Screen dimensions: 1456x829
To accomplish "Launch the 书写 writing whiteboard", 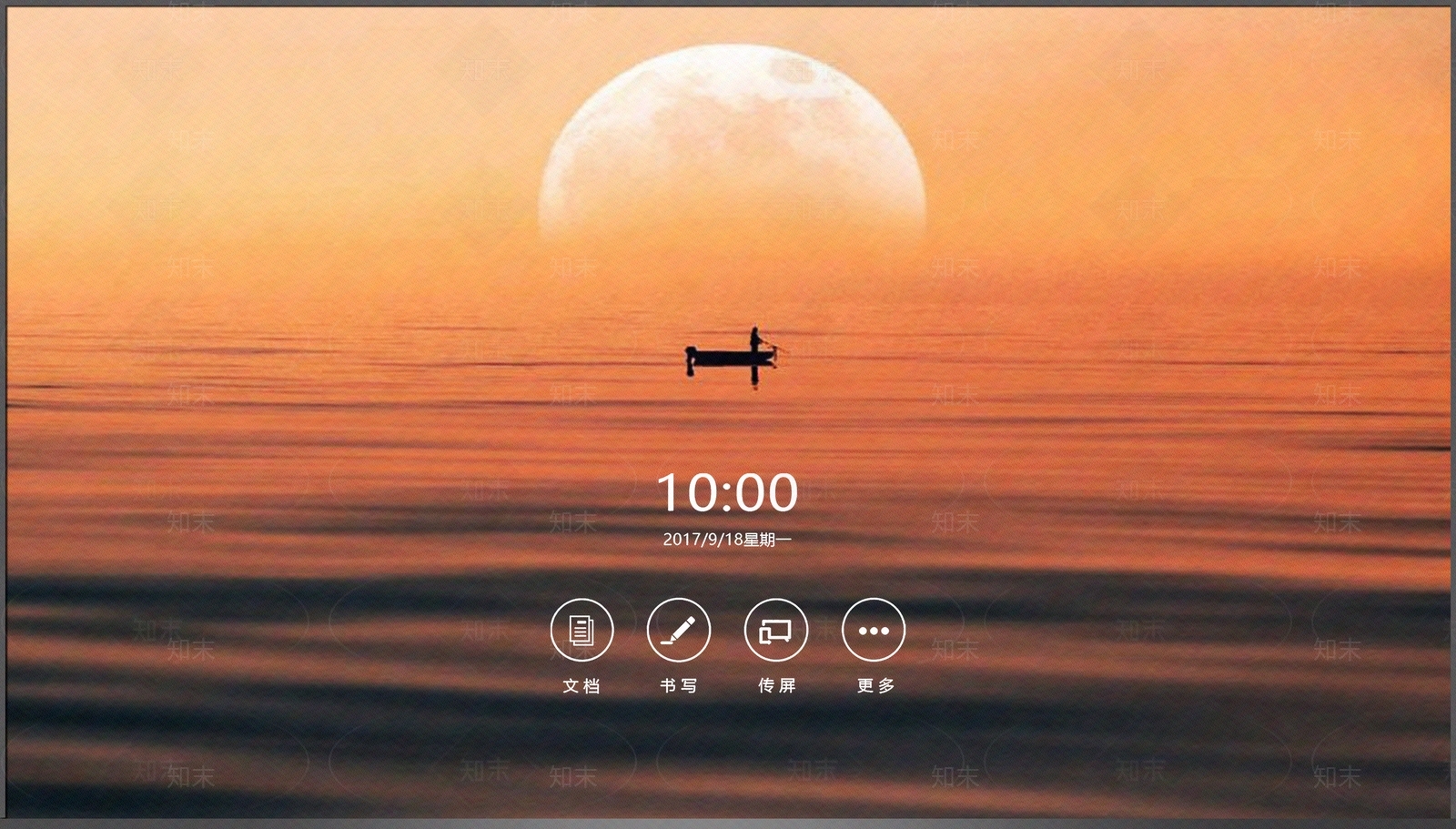I will [x=678, y=630].
